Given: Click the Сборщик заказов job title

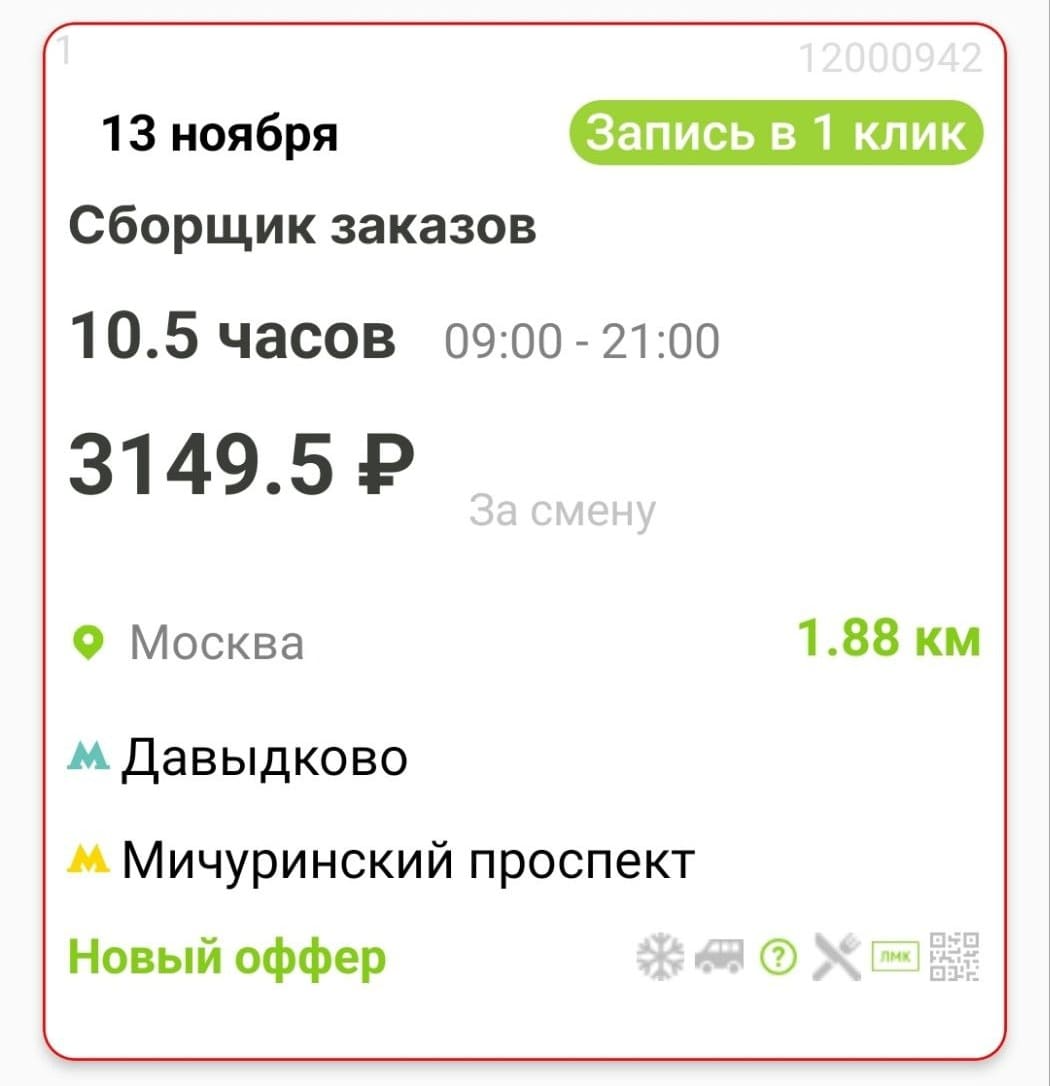Looking at the screenshot, I should [302, 226].
